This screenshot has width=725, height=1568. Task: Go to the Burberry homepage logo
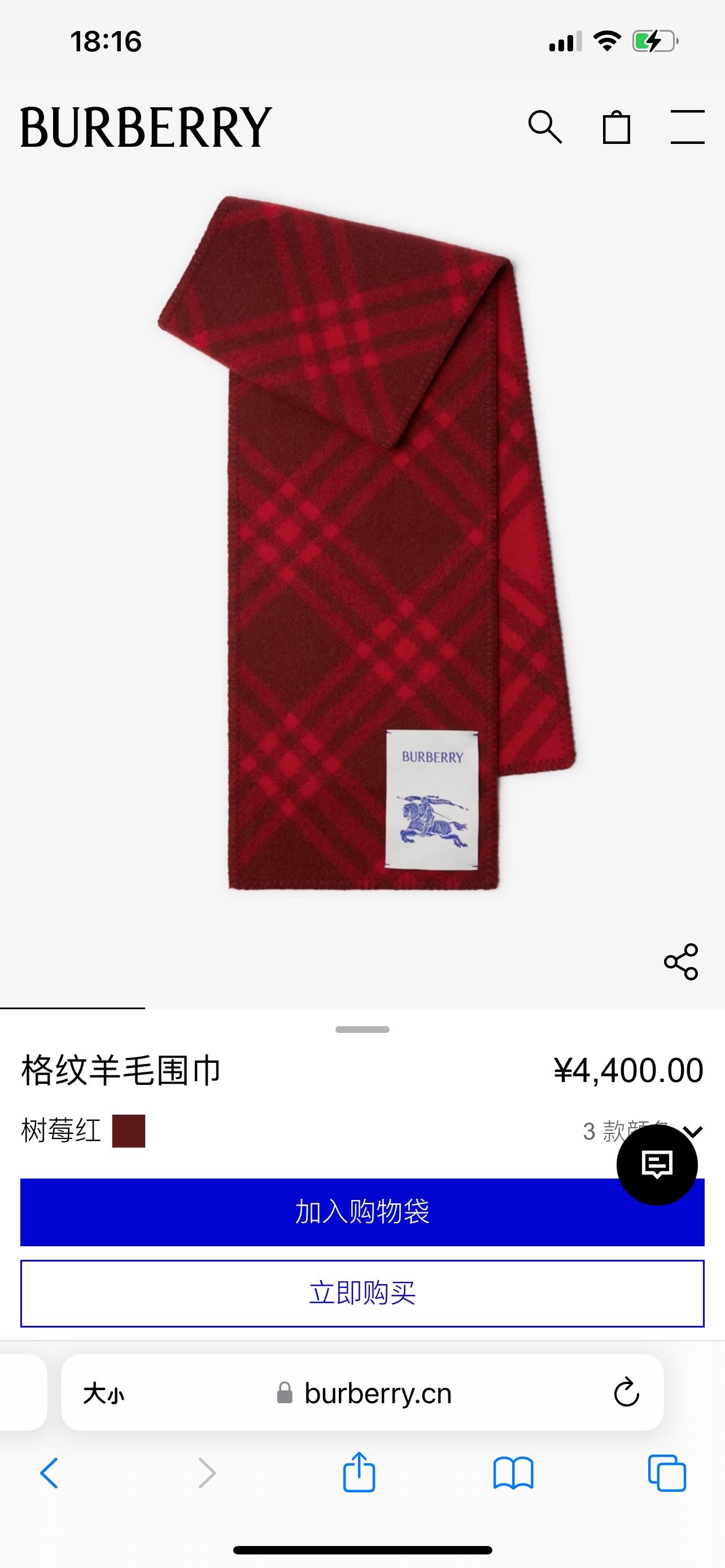point(146,127)
